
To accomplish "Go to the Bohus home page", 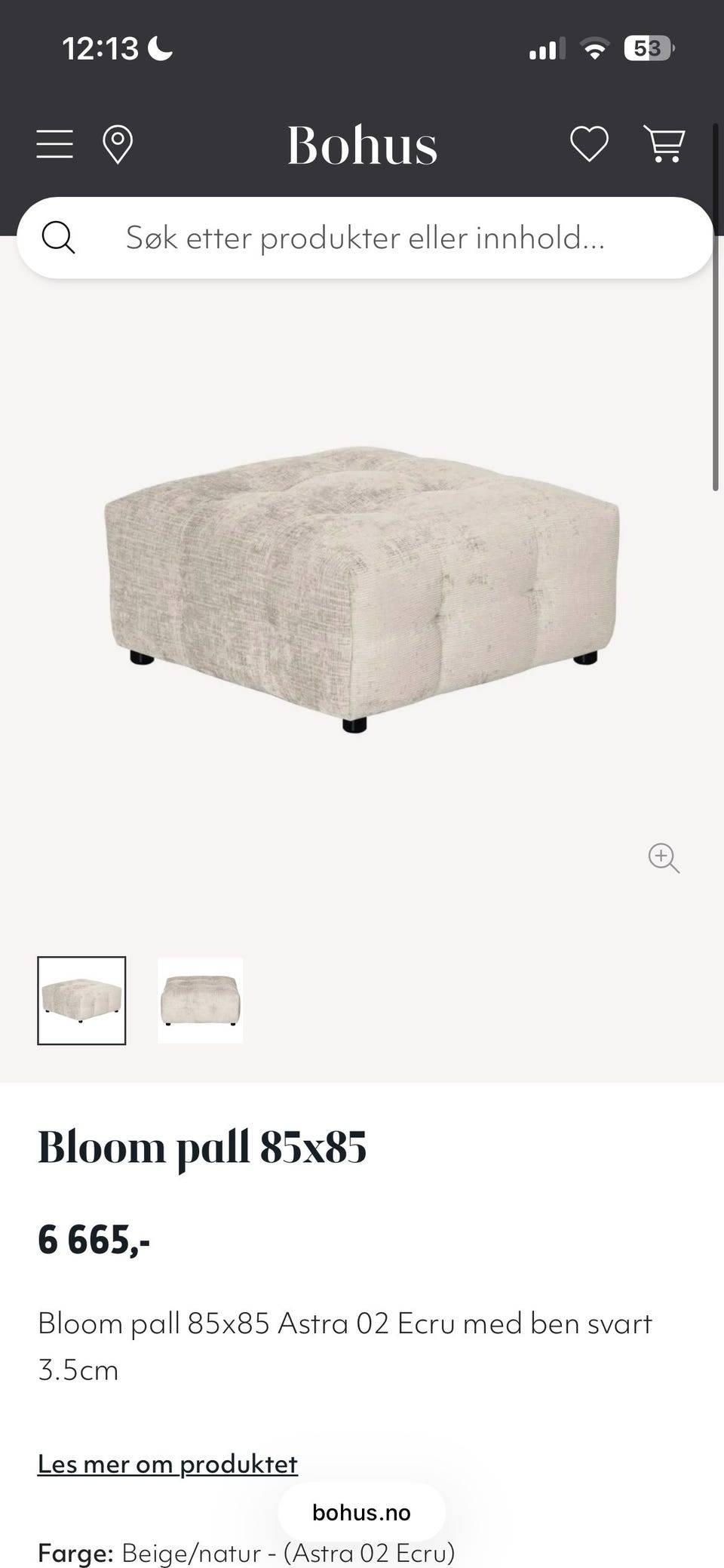I will 362,145.
